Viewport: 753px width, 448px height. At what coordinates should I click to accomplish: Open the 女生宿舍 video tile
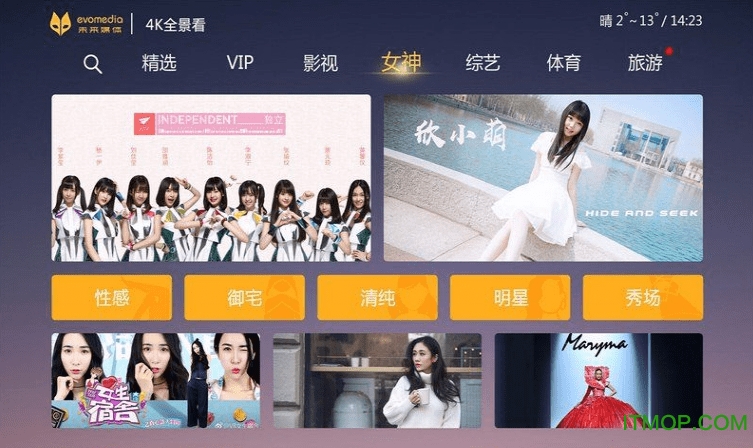click(156, 381)
